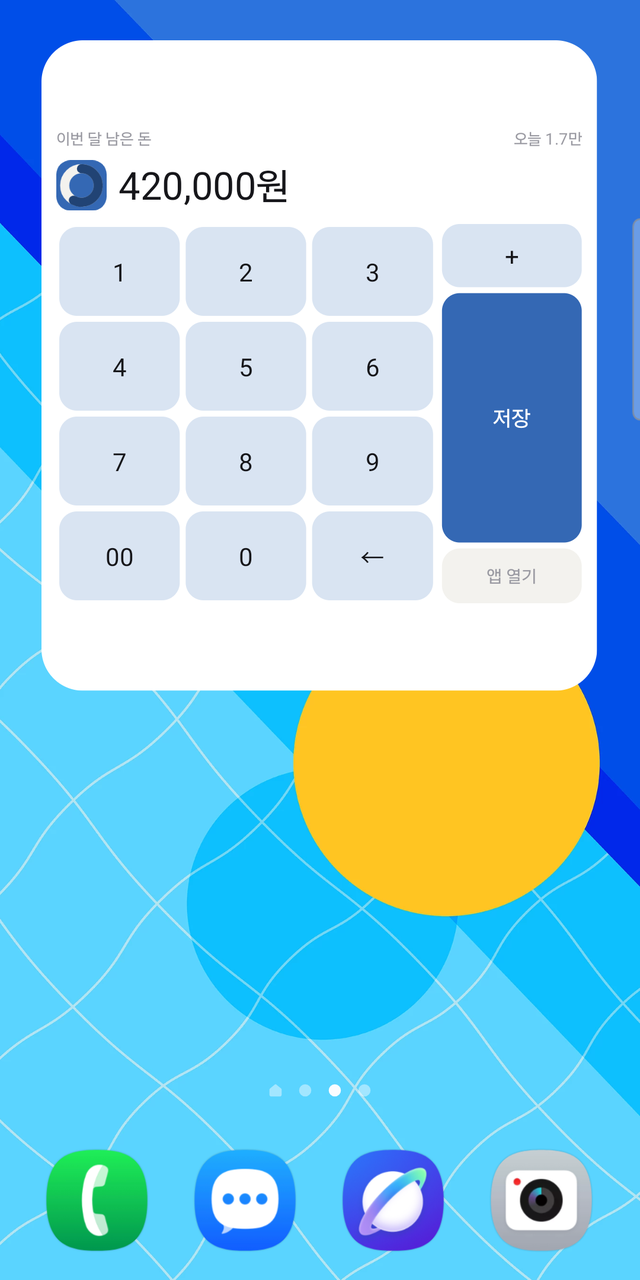Open the app via 앱 열기
640x1280 pixels.
[x=512, y=576]
